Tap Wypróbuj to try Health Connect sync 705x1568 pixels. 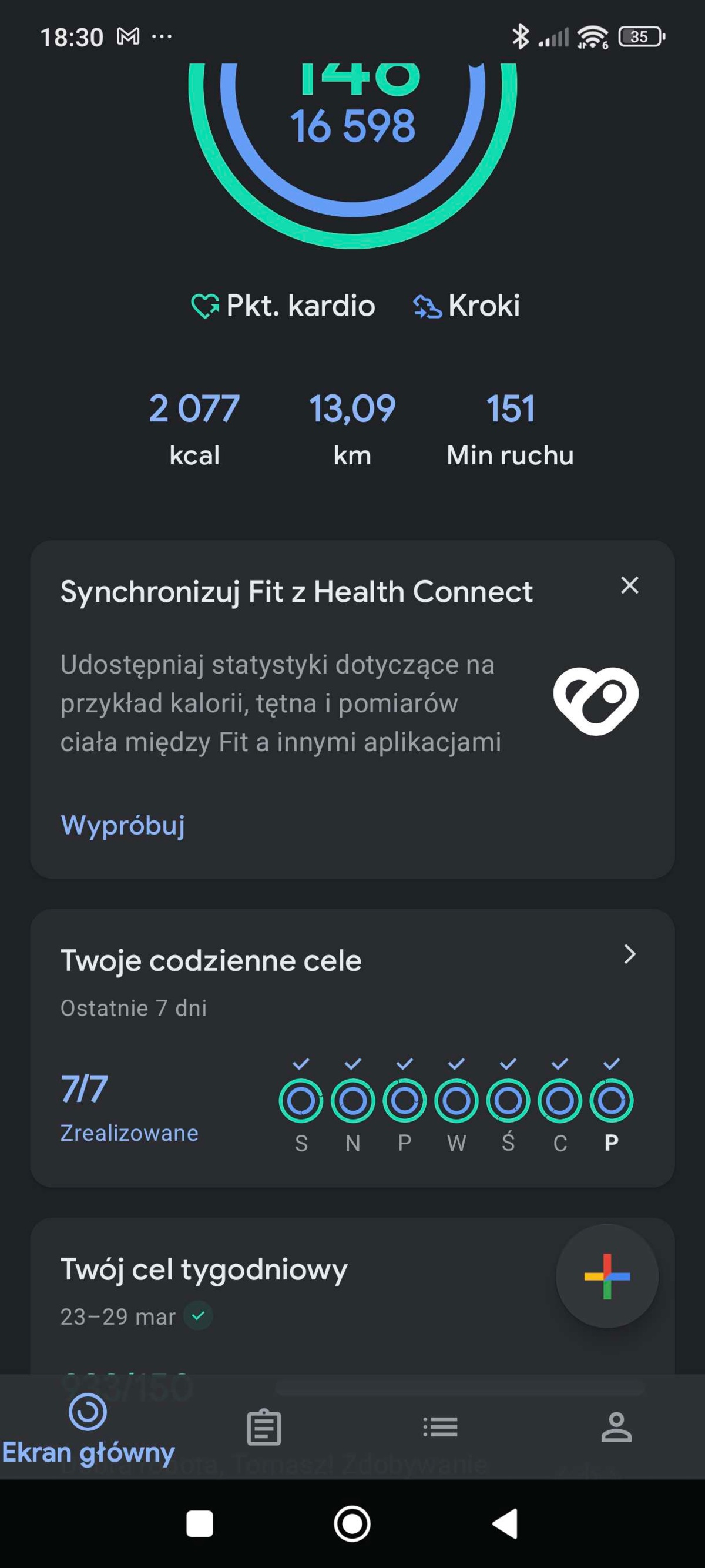coord(122,825)
